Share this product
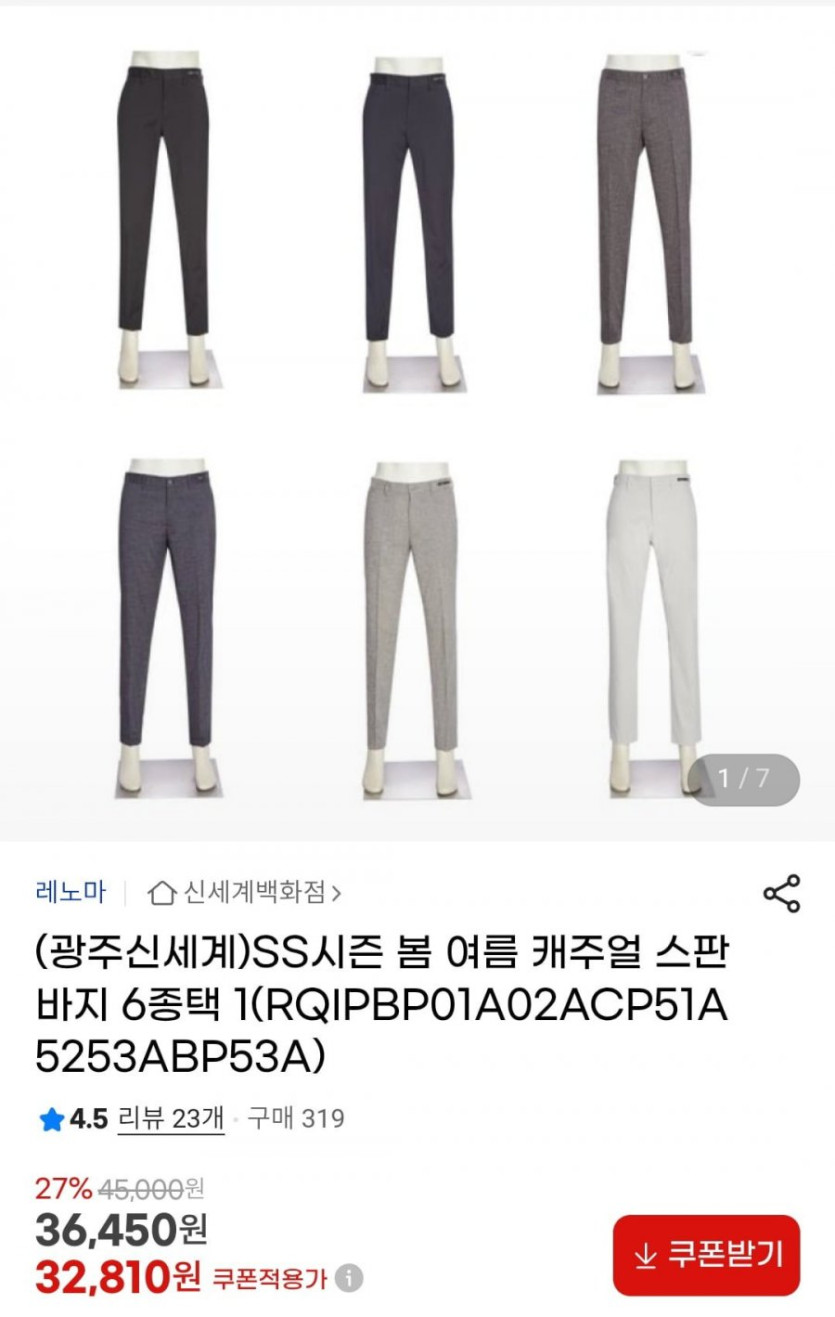Viewport: 835px width, 1317px height. tap(781, 893)
